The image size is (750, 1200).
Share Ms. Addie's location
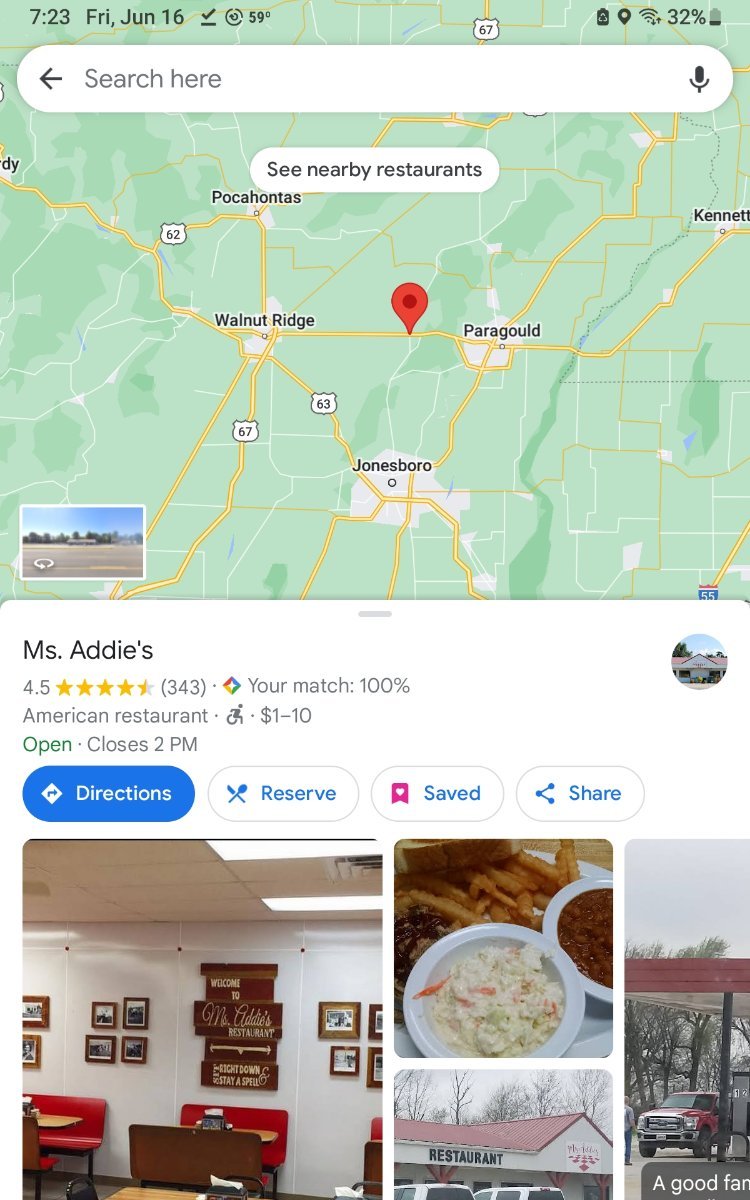point(580,793)
